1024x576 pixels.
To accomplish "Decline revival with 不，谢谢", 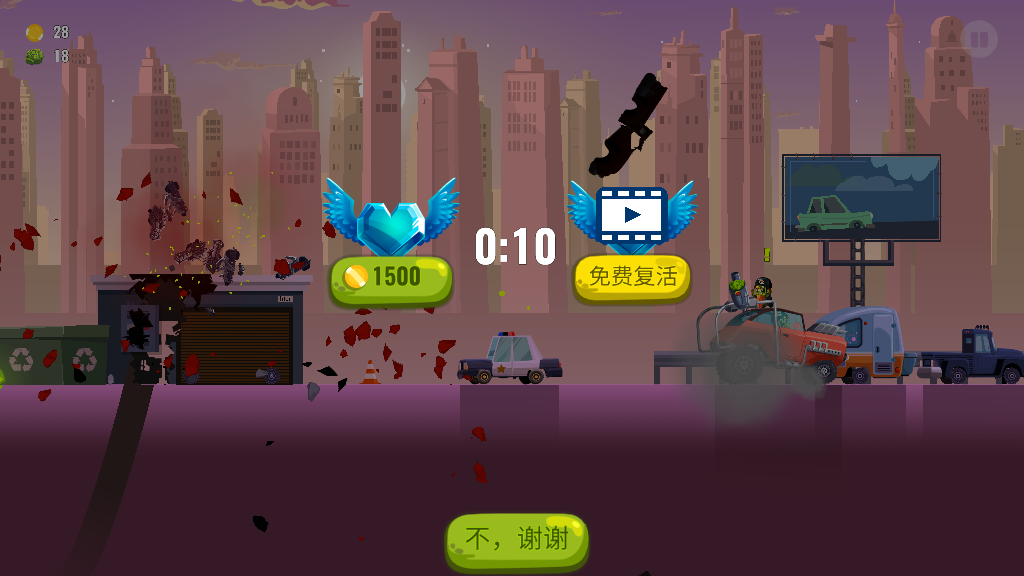I will click(517, 540).
